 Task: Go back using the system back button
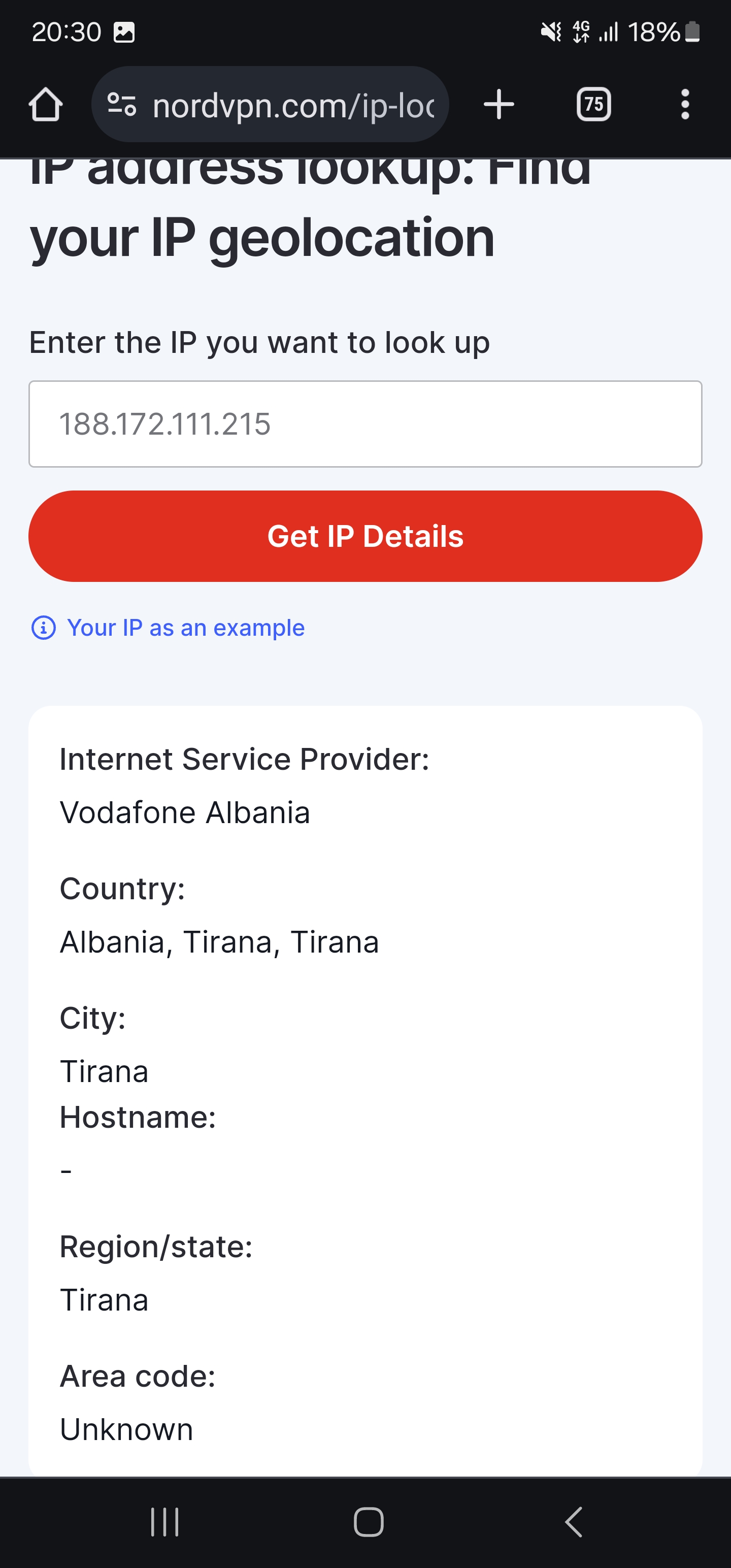click(573, 1522)
